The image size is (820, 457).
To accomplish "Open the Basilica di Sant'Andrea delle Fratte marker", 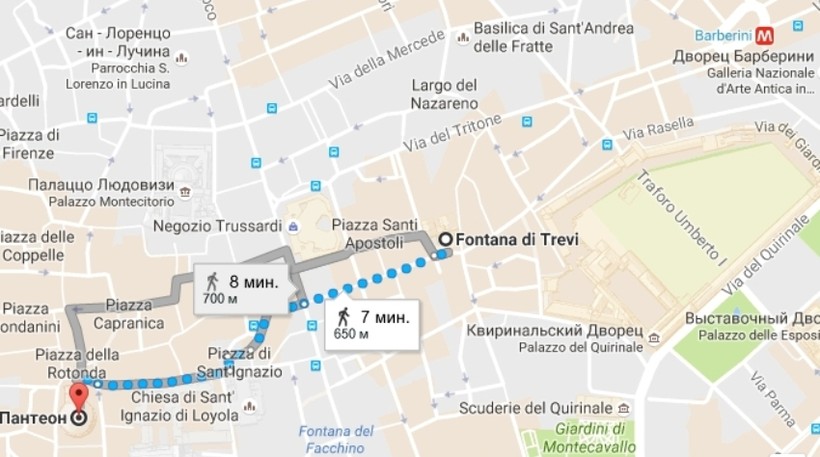I will coord(461,38).
